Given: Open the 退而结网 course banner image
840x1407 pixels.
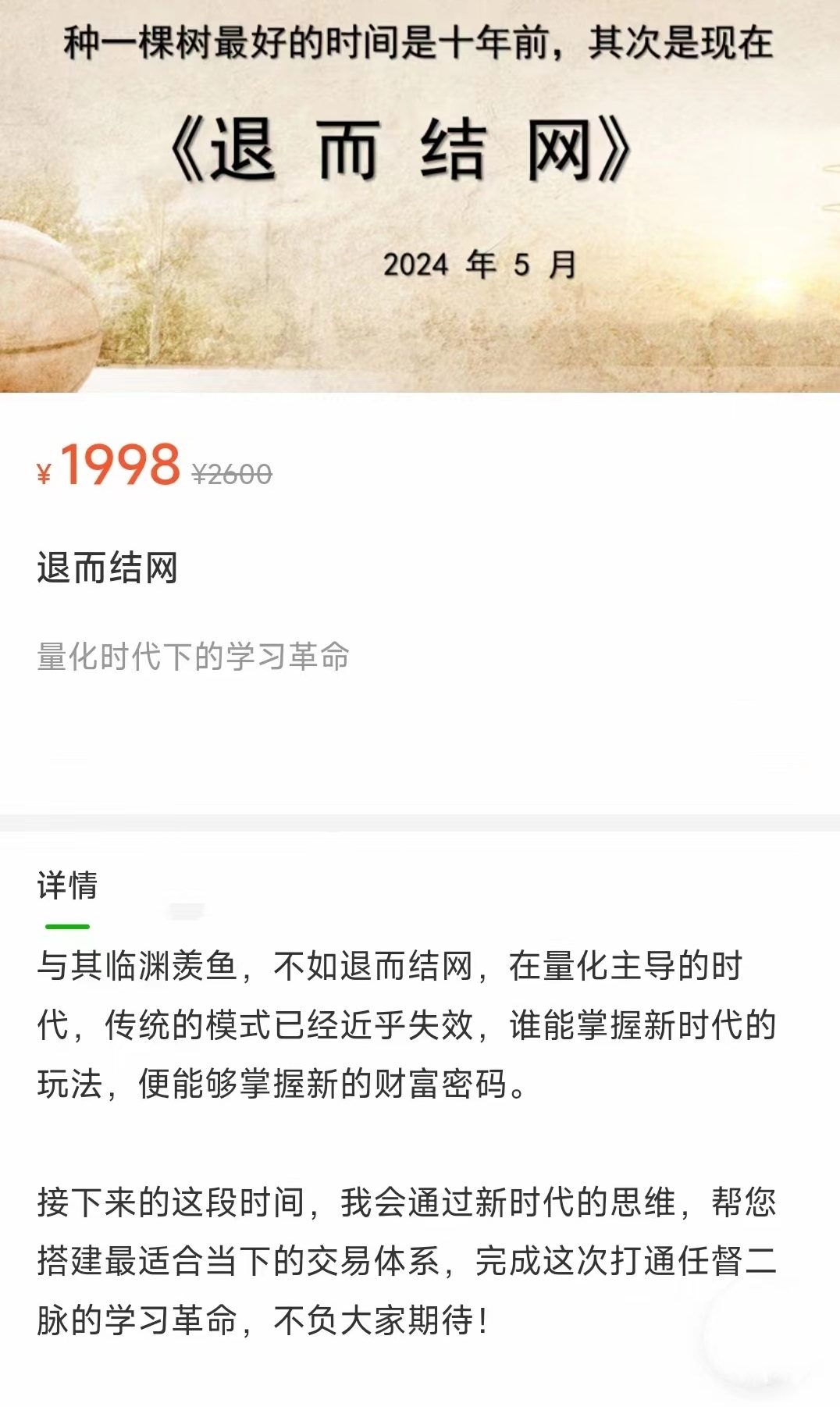Looking at the screenshot, I should 420,195.
